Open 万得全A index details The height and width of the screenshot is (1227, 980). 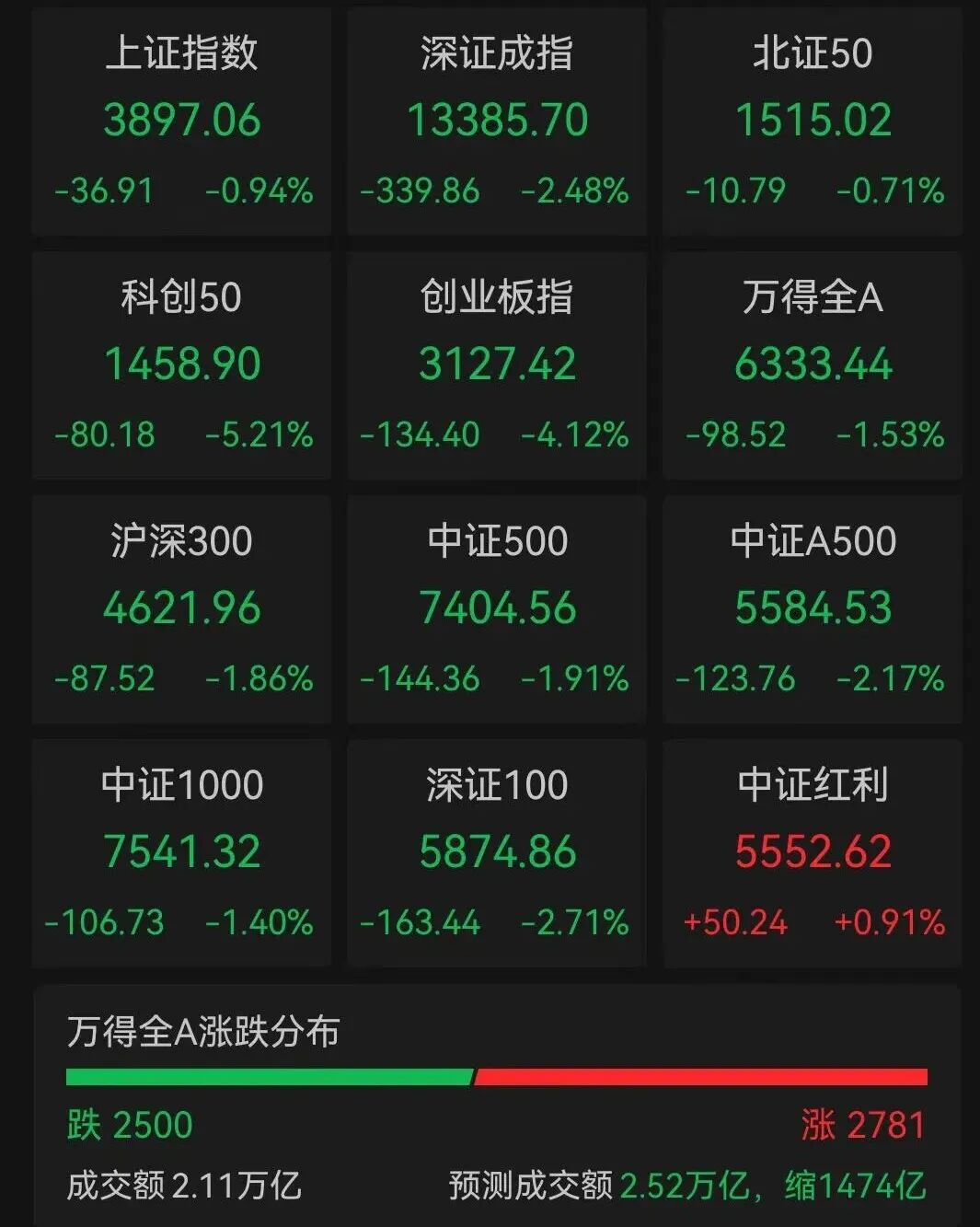[813, 365]
